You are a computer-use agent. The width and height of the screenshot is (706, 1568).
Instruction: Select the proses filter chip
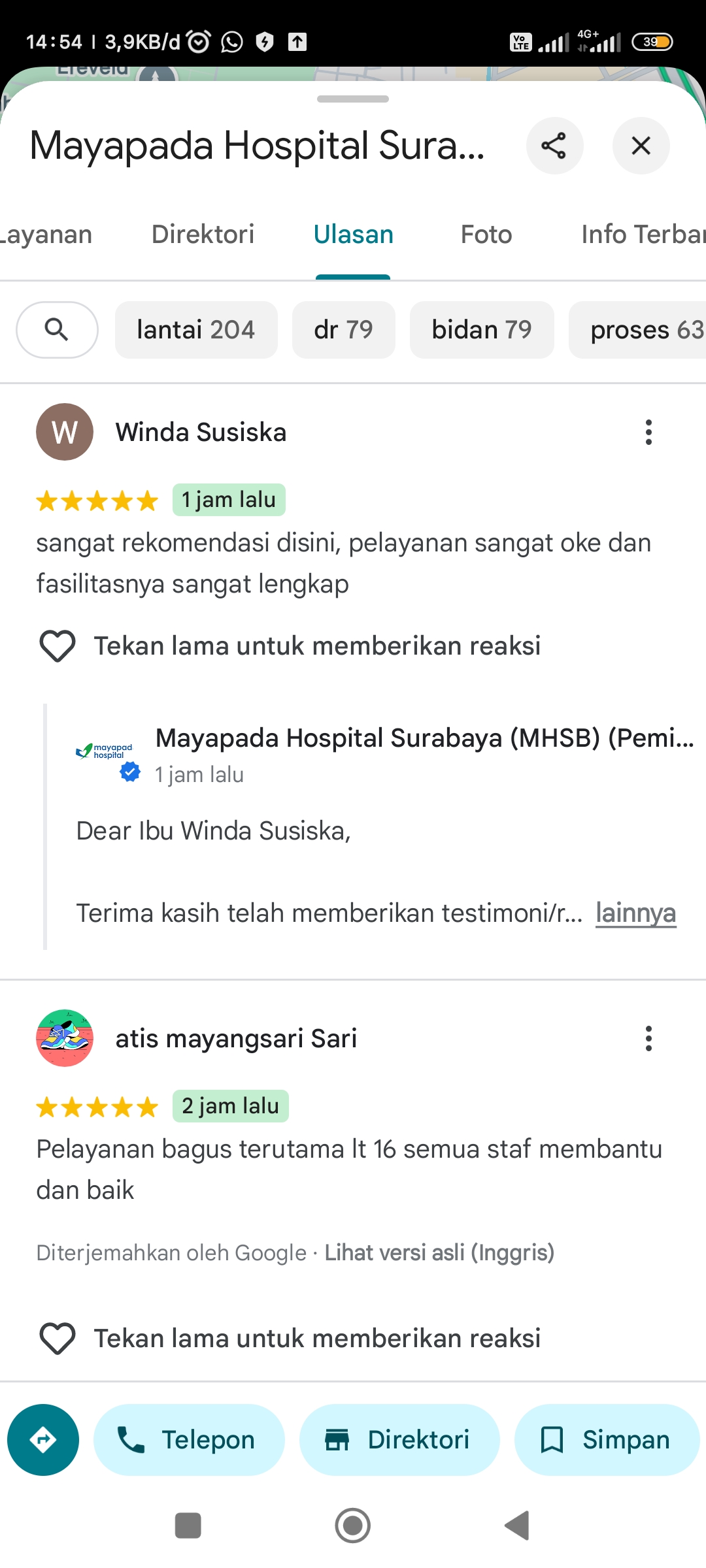638,330
